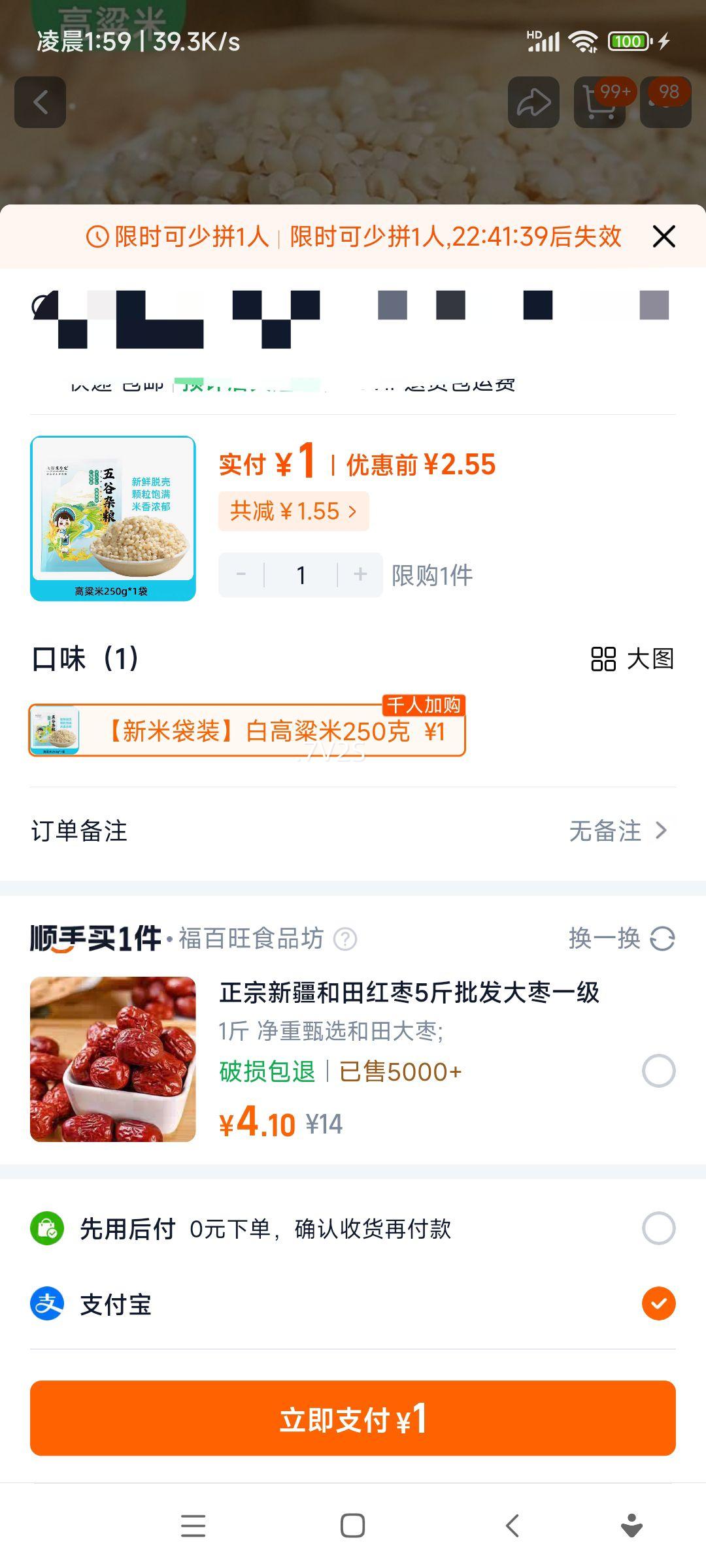Enlarge the 高粱米 product thumbnail
The image size is (706, 1568).
[x=113, y=518]
